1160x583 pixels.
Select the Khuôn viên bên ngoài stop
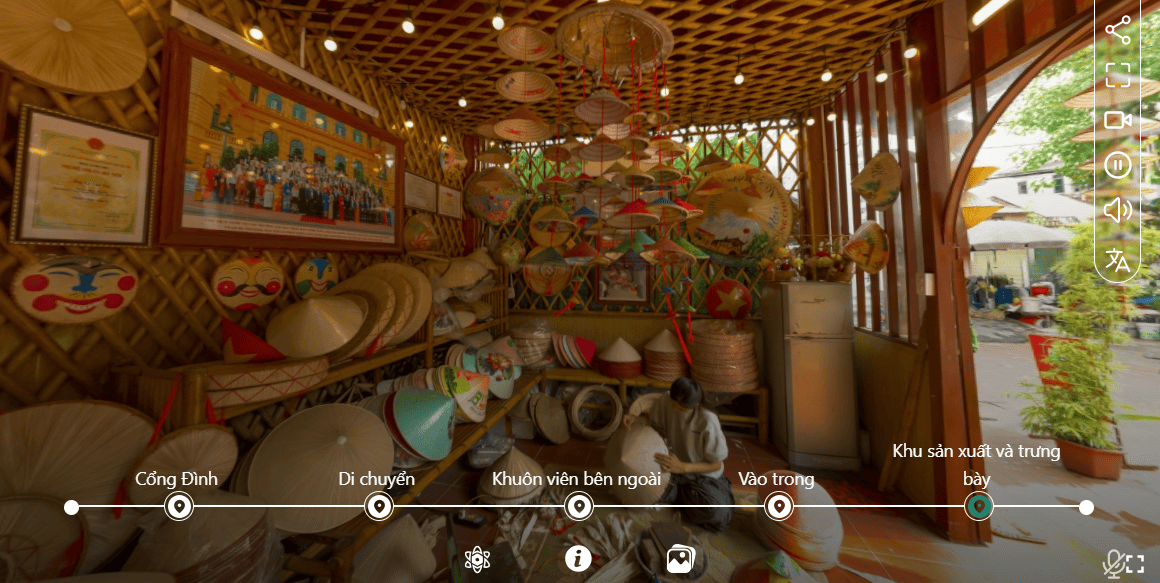(578, 507)
